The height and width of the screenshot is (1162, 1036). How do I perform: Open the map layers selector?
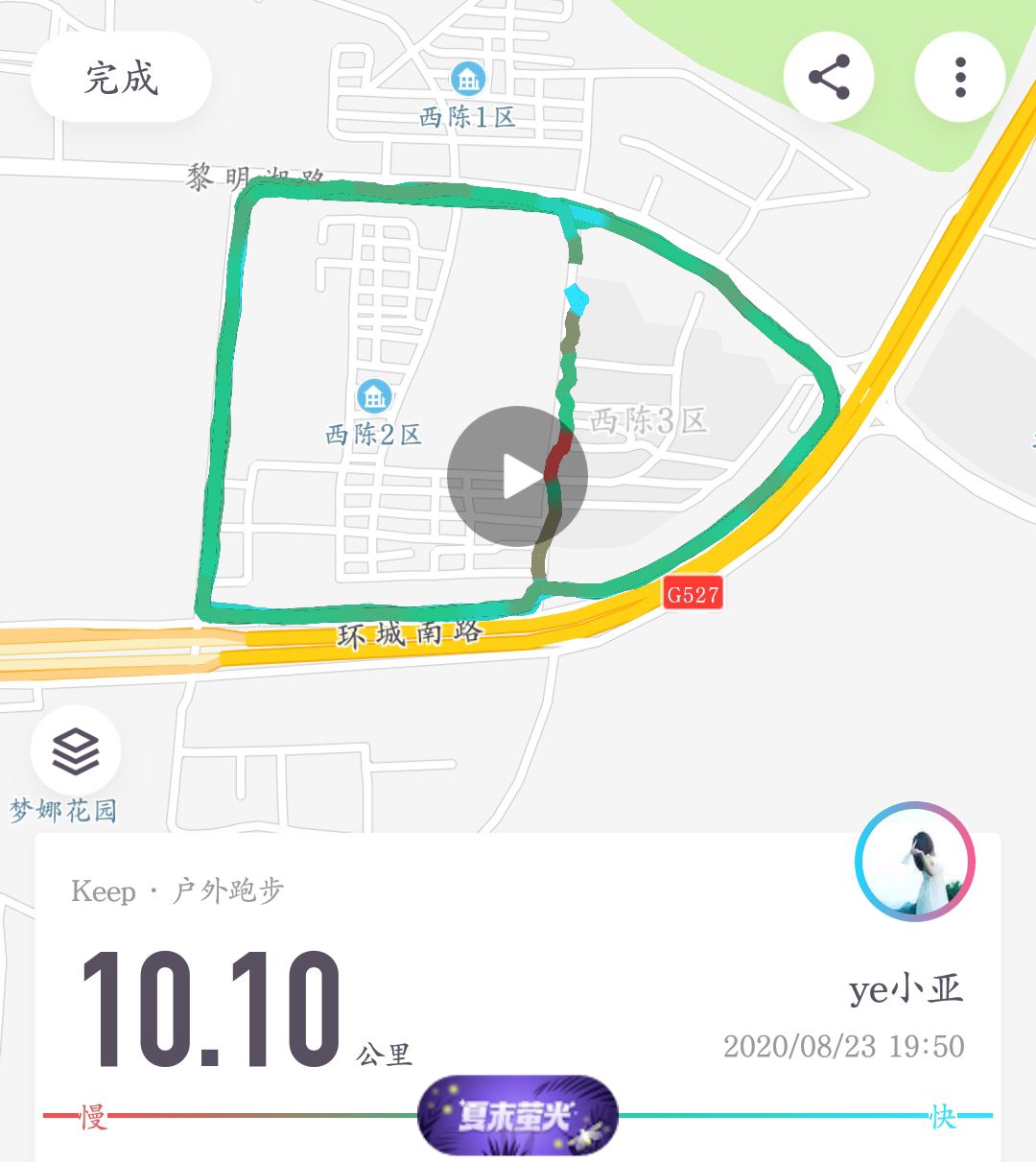click(x=76, y=751)
